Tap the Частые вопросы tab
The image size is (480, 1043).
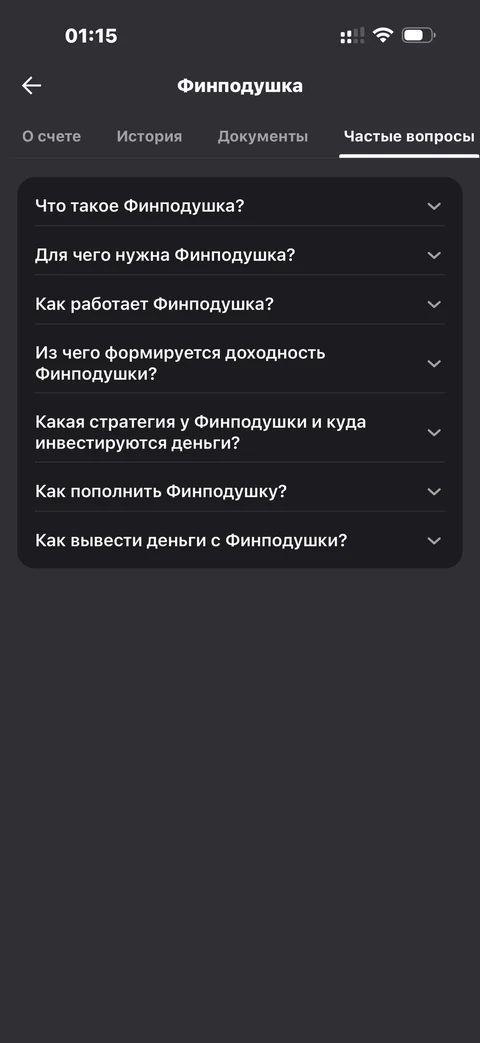pyautogui.click(x=409, y=137)
